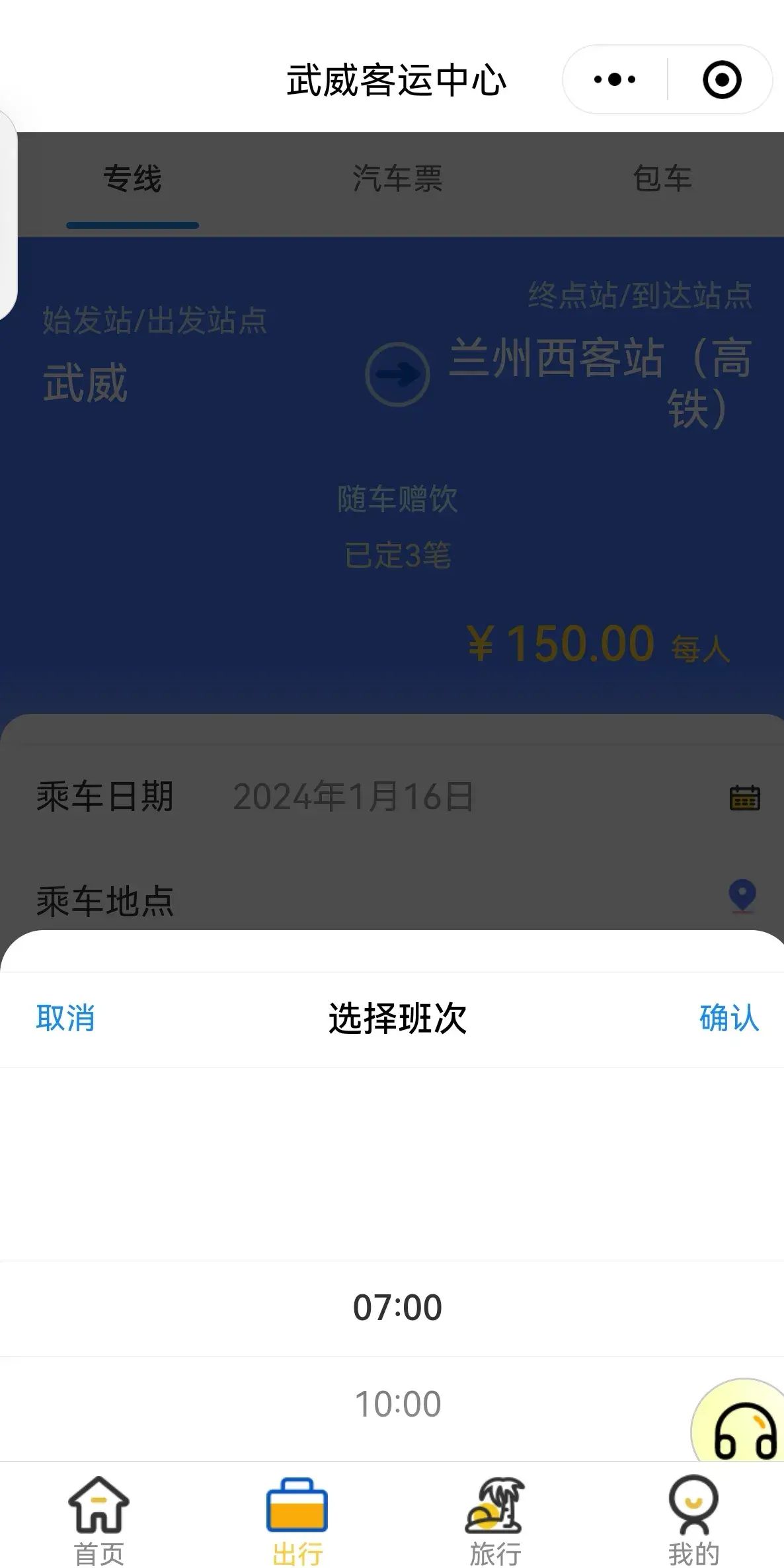
Task: Select the 10:00 departure time
Action: point(397,1403)
